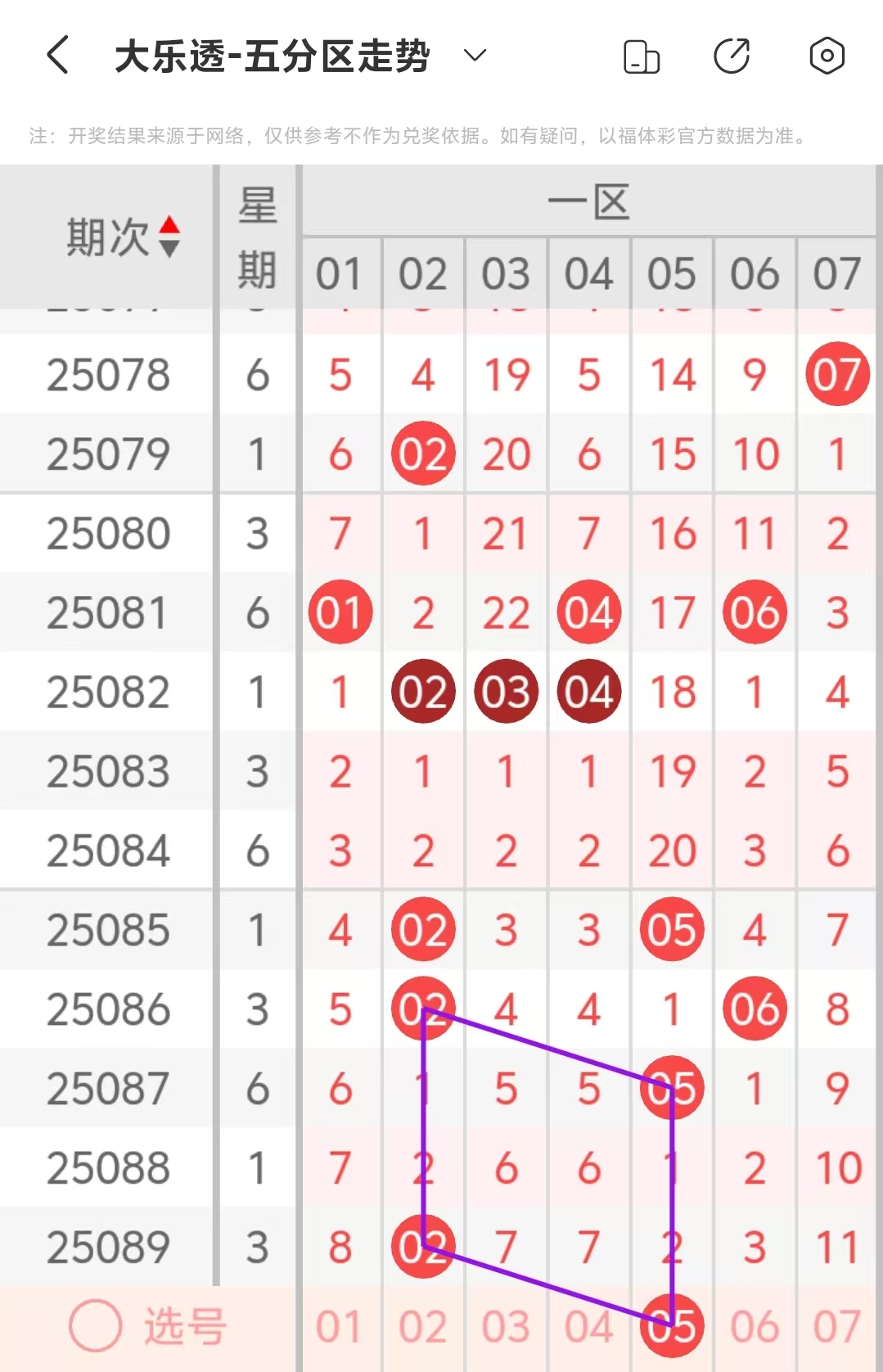Image resolution: width=883 pixels, height=1372 pixels.
Task: Pick number 03 in the 选号 row
Action: point(506,1327)
